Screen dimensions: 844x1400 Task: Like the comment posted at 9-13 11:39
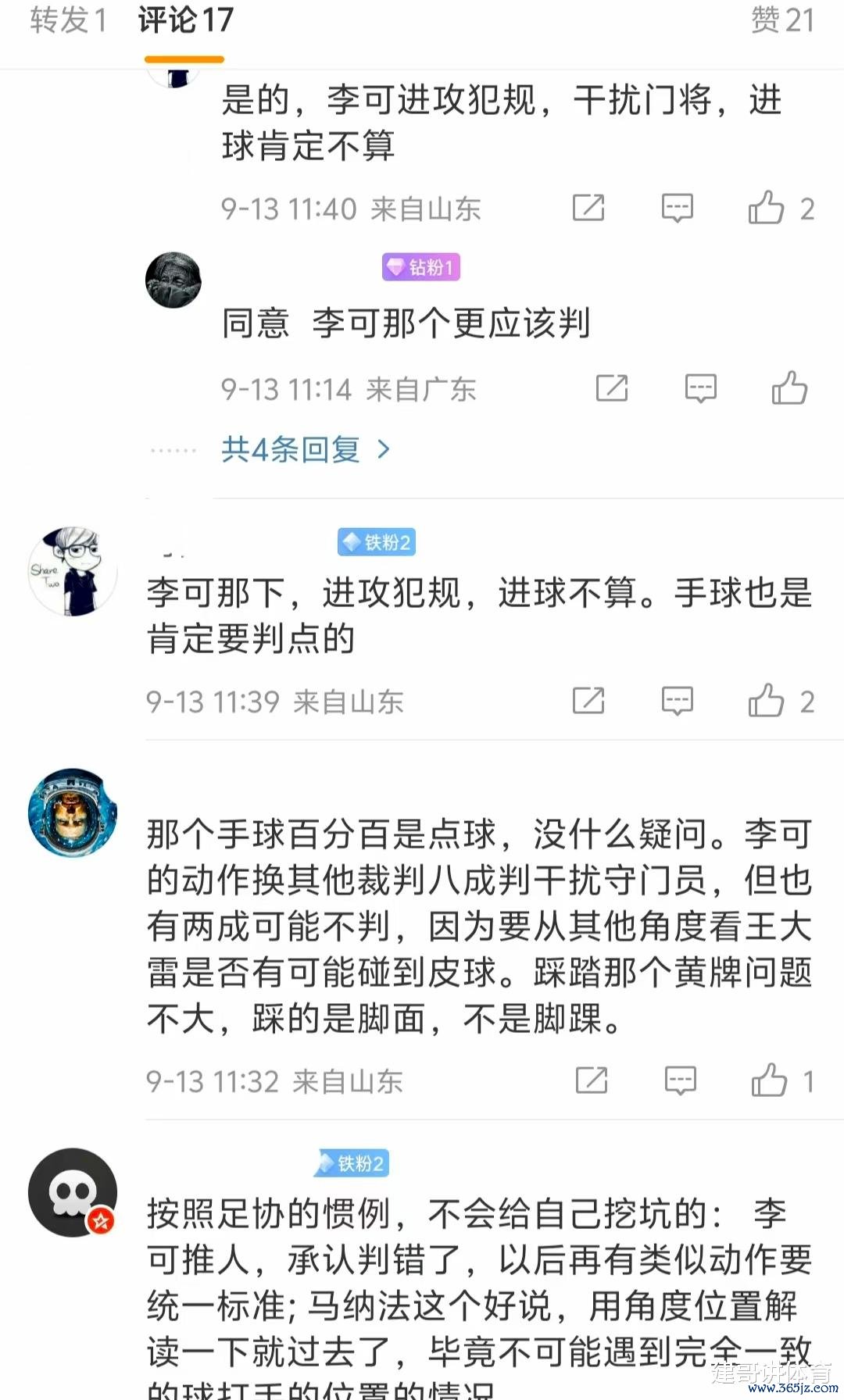(767, 701)
